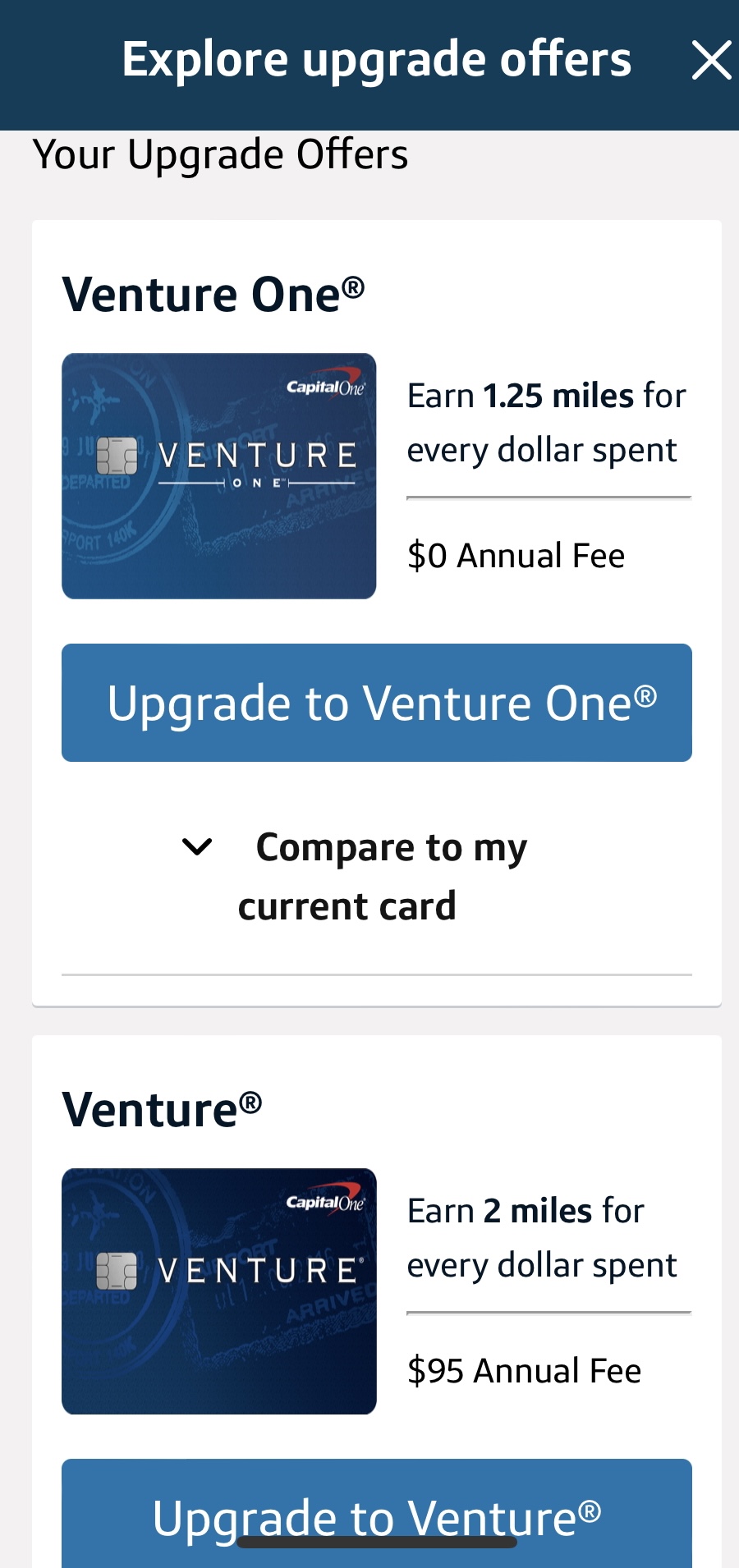Close the Explore upgrade offers panel
Image resolution: width=739 pixels, height=1568 pixels.
(x=709, y=60)
